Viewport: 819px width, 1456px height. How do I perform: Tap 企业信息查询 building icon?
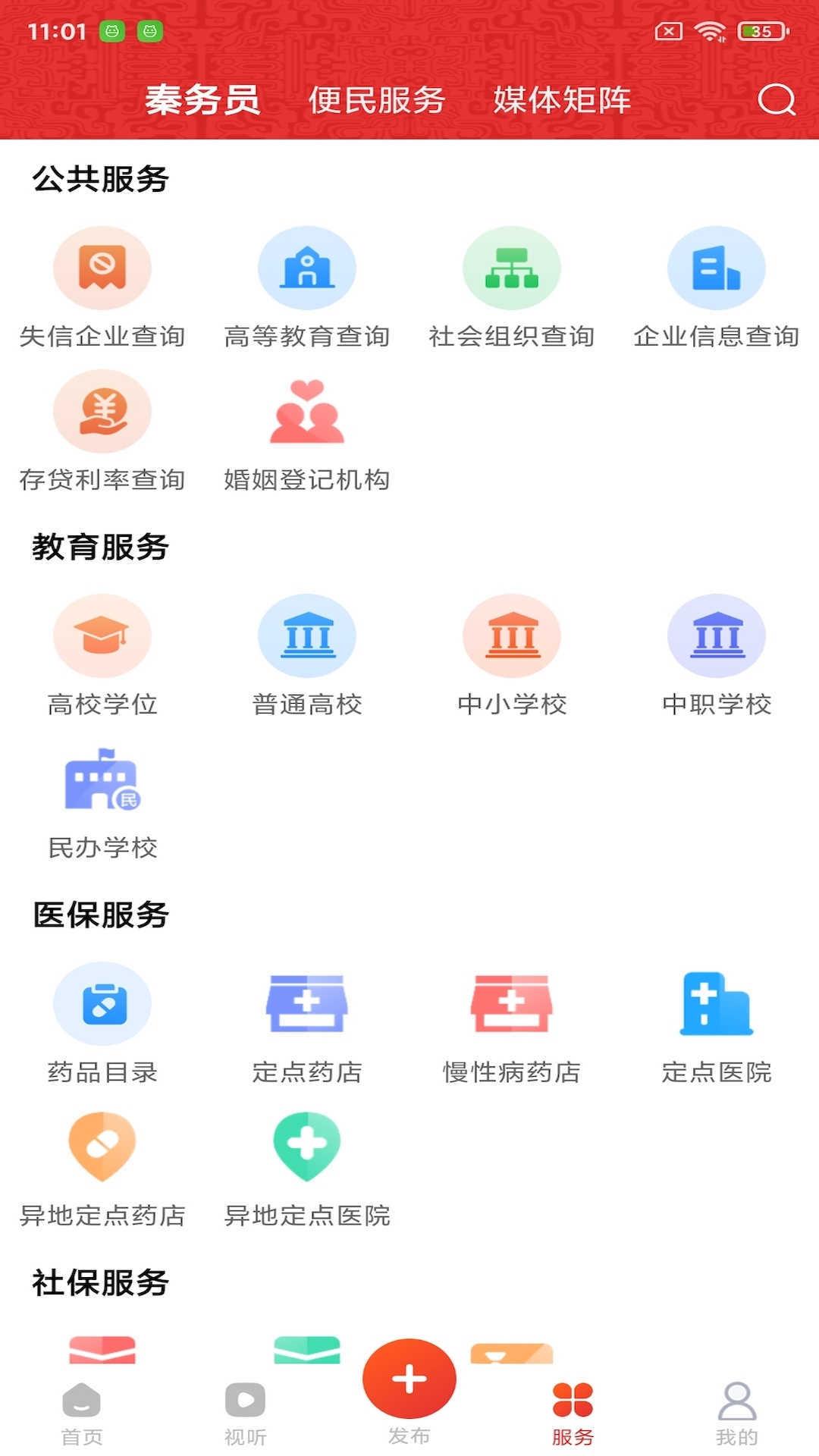tap(717, 268)
